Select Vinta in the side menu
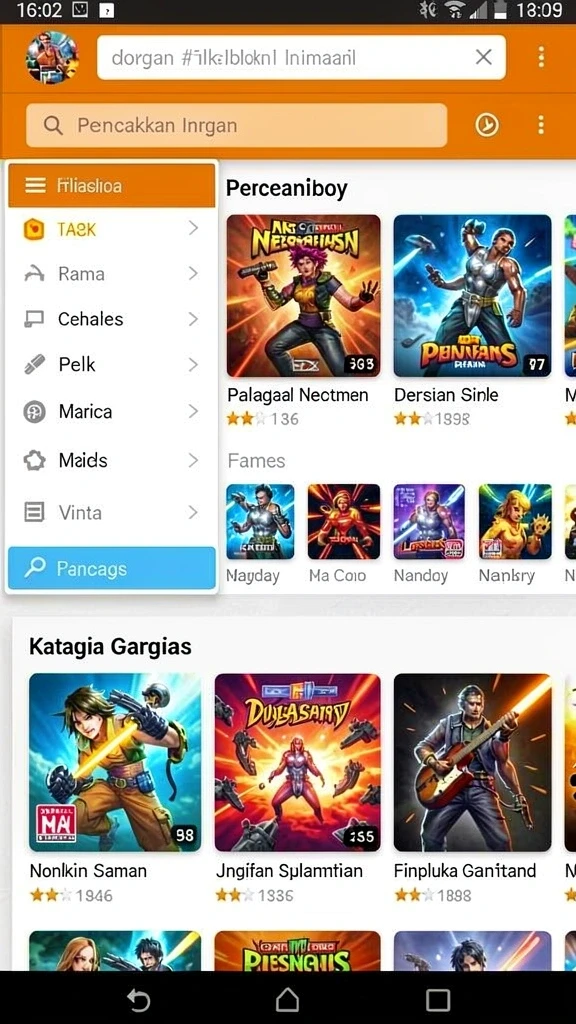 click(x=112, y=513)
